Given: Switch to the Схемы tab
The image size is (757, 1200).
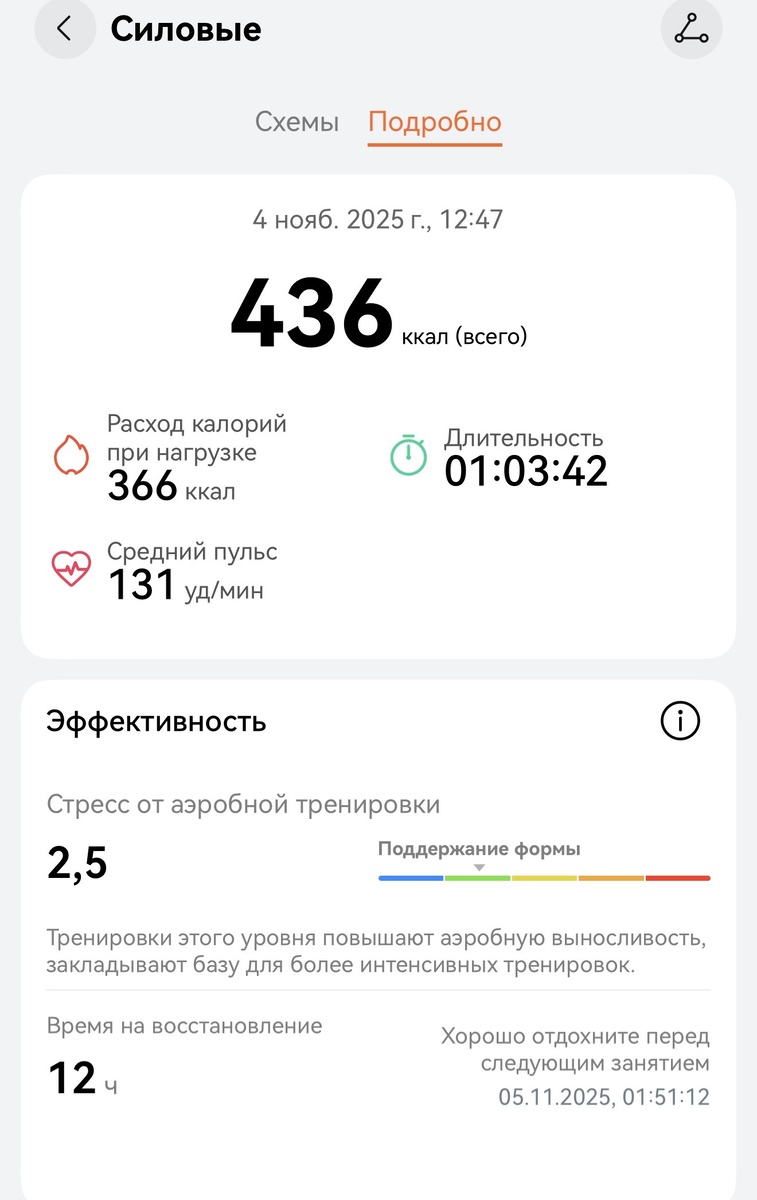Looking at the screenshot, I should (296, 122).
